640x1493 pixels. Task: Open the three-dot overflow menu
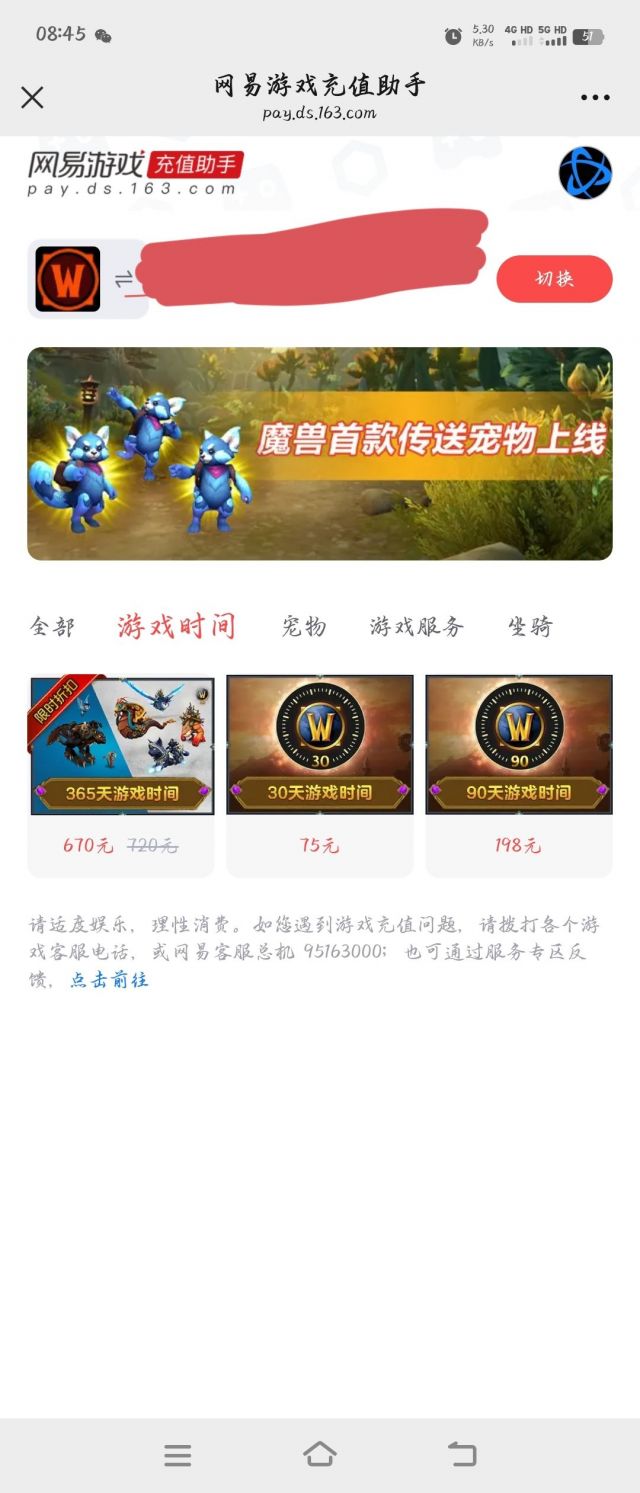(x=595, y=97)
